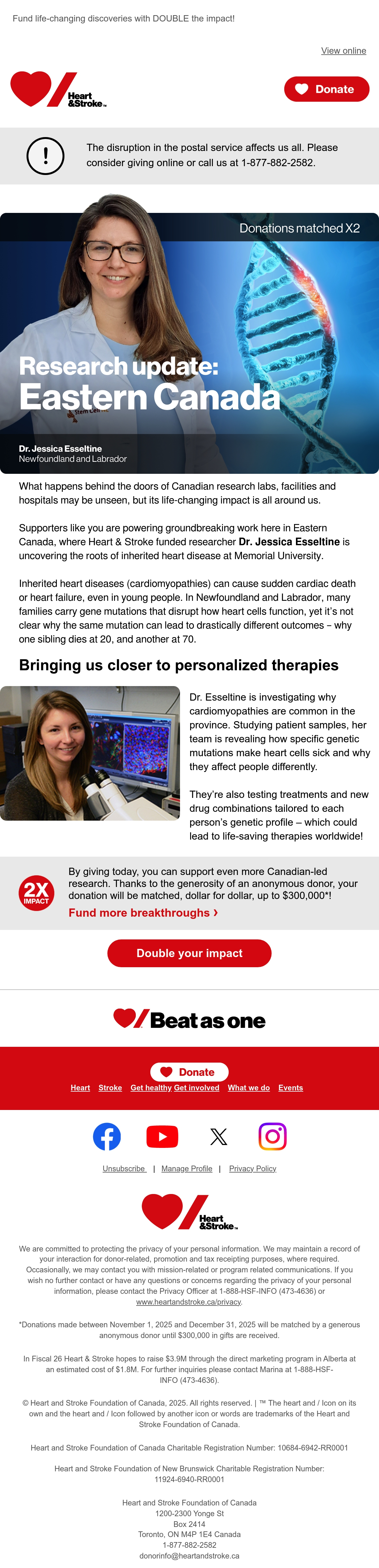Visit the What we do link

point(249,1088)
